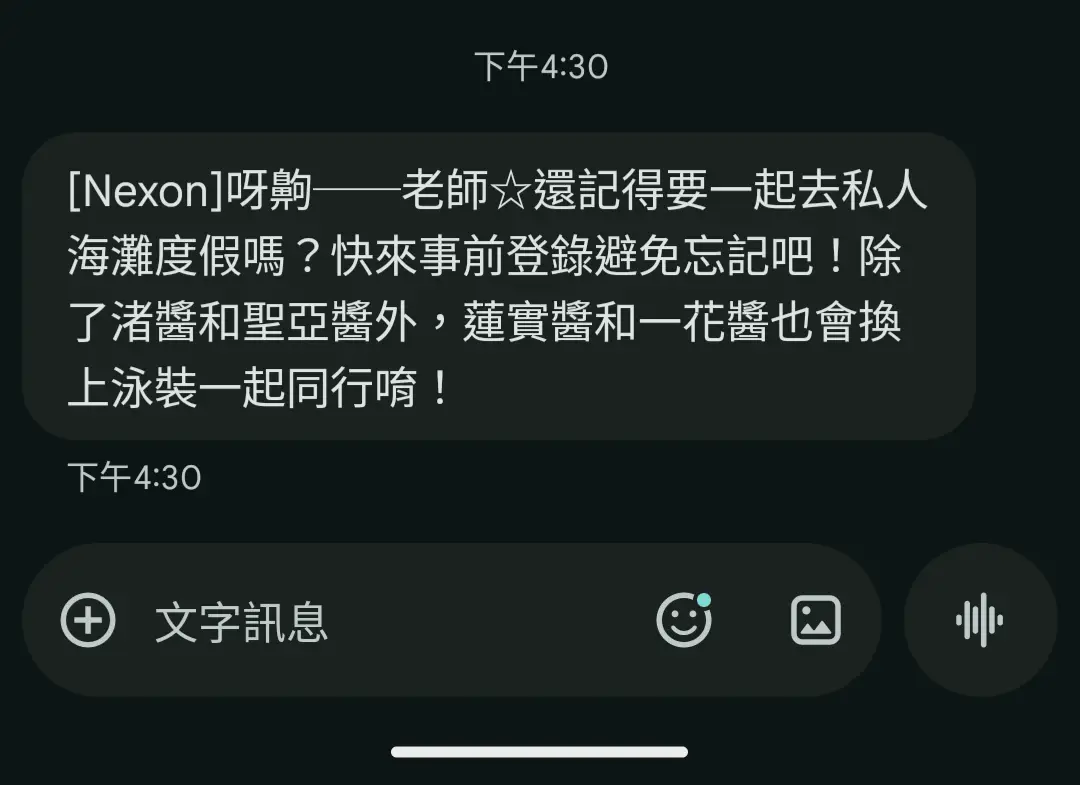Attach a photo from the gallery
This screenshot has width=1080, height=785.
point(816,621)
